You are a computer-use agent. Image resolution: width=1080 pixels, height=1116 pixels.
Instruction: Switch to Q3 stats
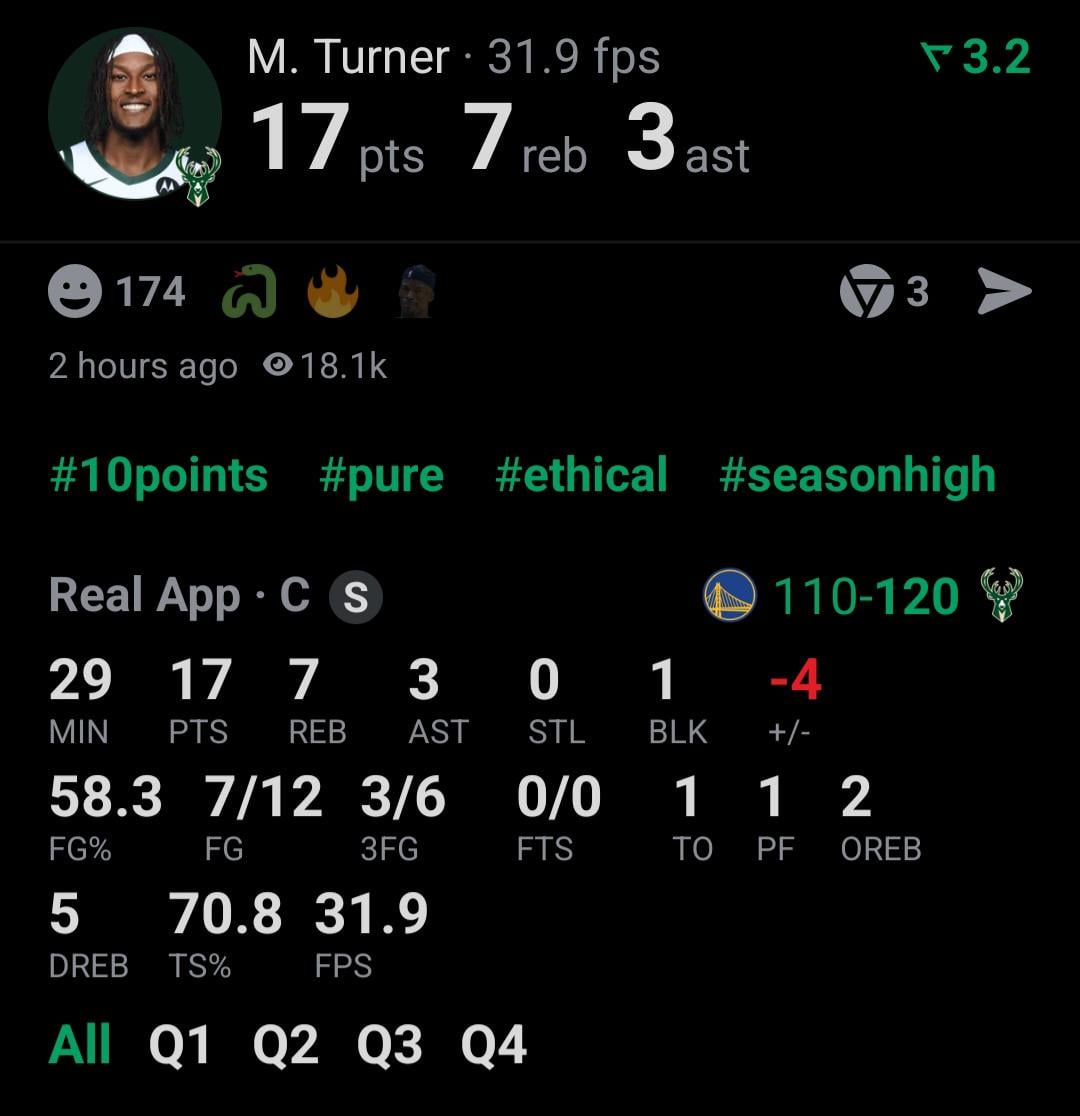[389, 1046]
